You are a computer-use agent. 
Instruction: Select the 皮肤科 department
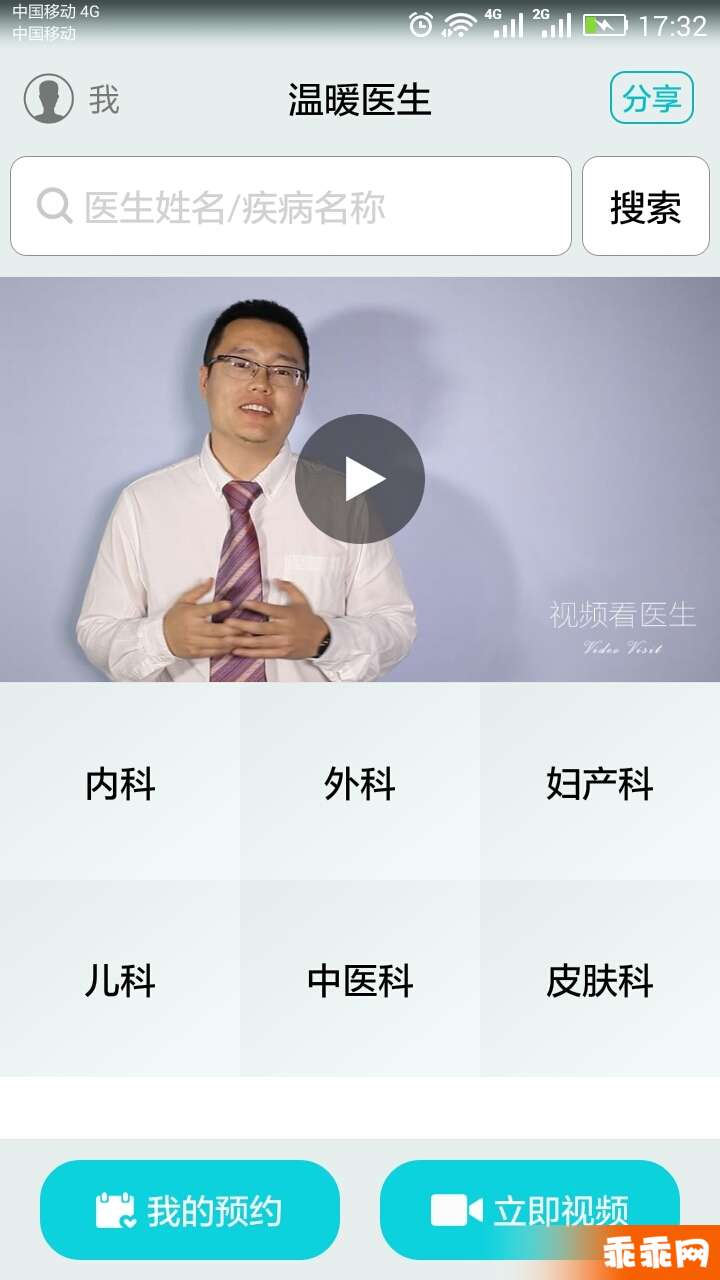[x=599, y=980]
